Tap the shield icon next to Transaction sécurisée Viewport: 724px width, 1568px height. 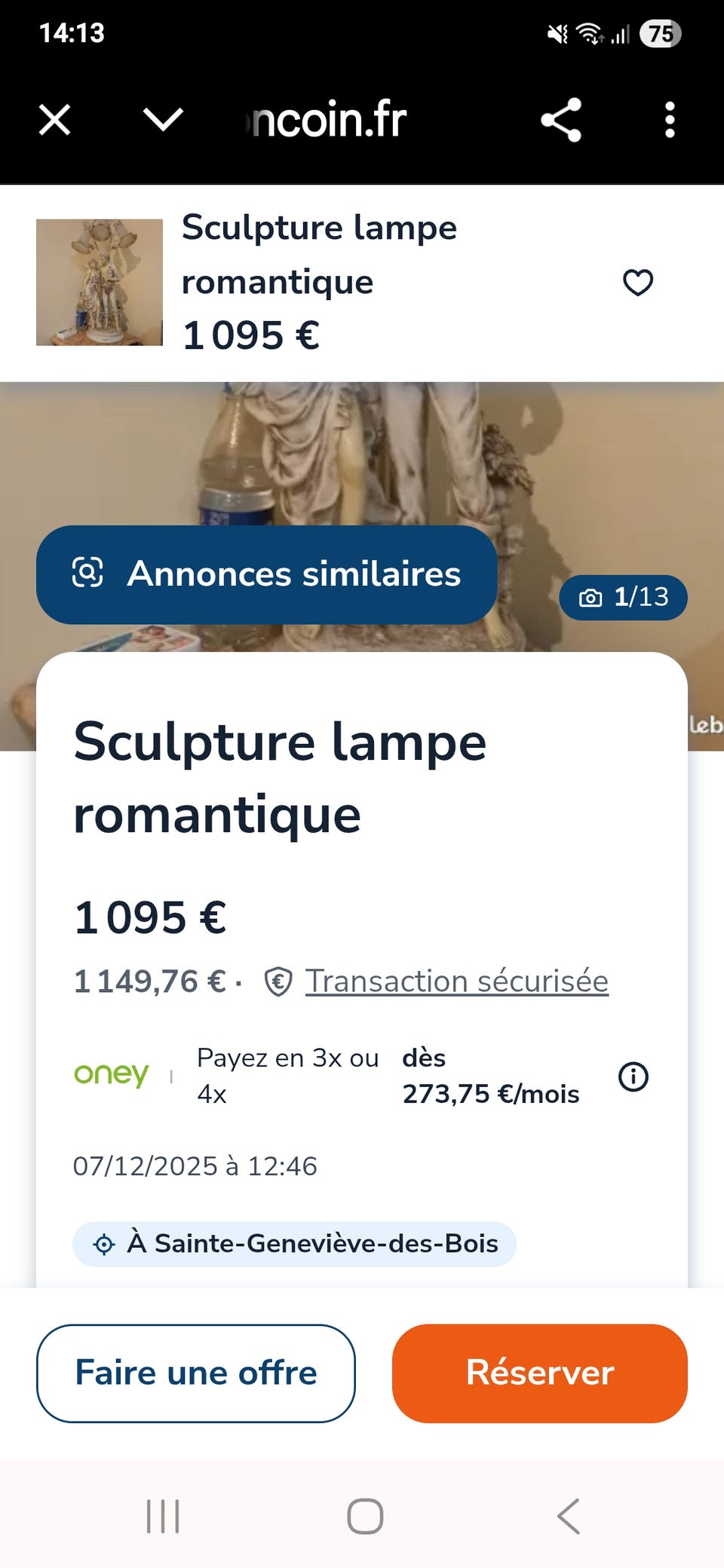[x=278, y=981]
